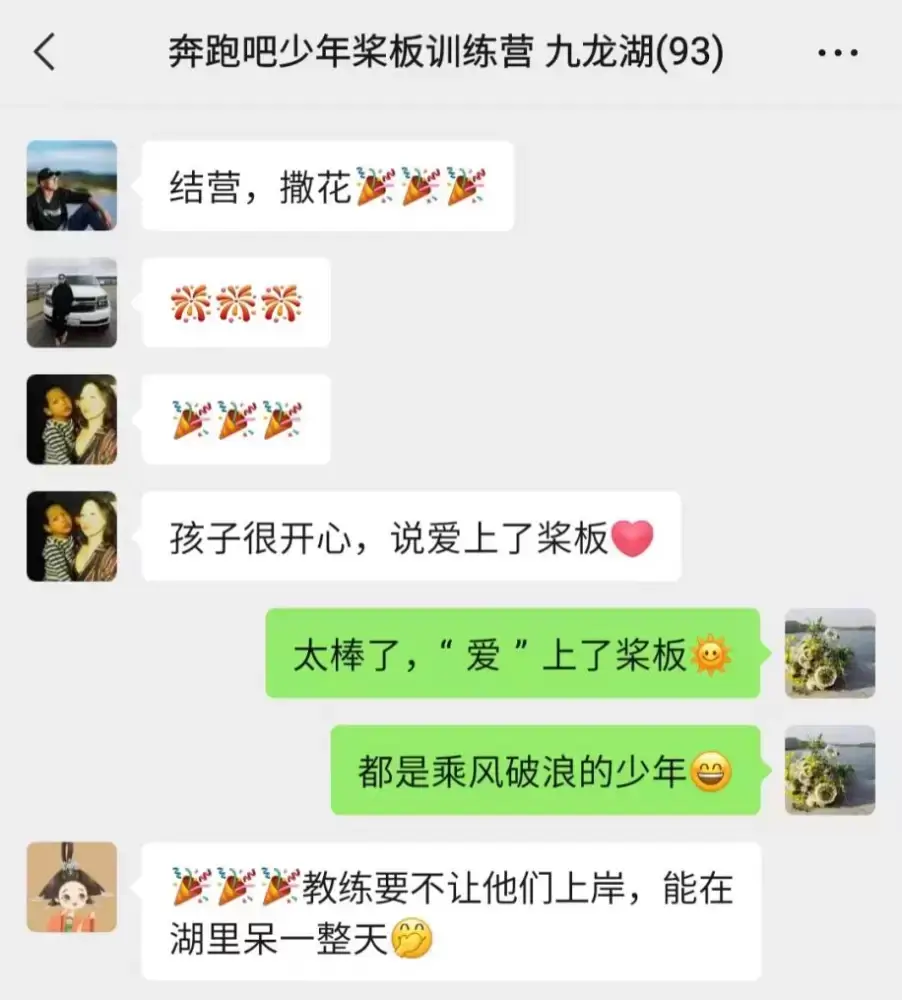Tap the avatar next to 孩子很开心 message
The image size is (902, 1000).
coord(72,536)
